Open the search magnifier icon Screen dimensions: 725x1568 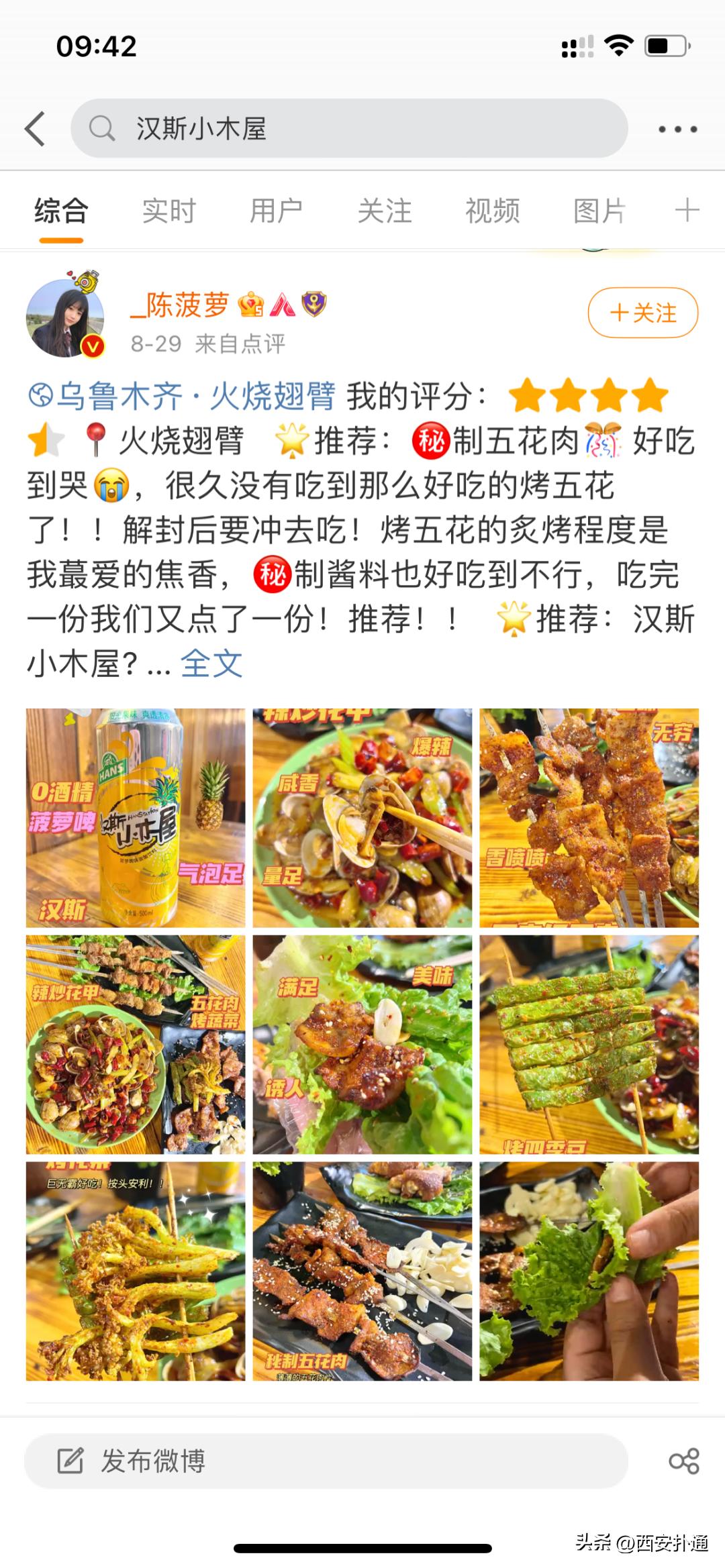click(102, 127)
